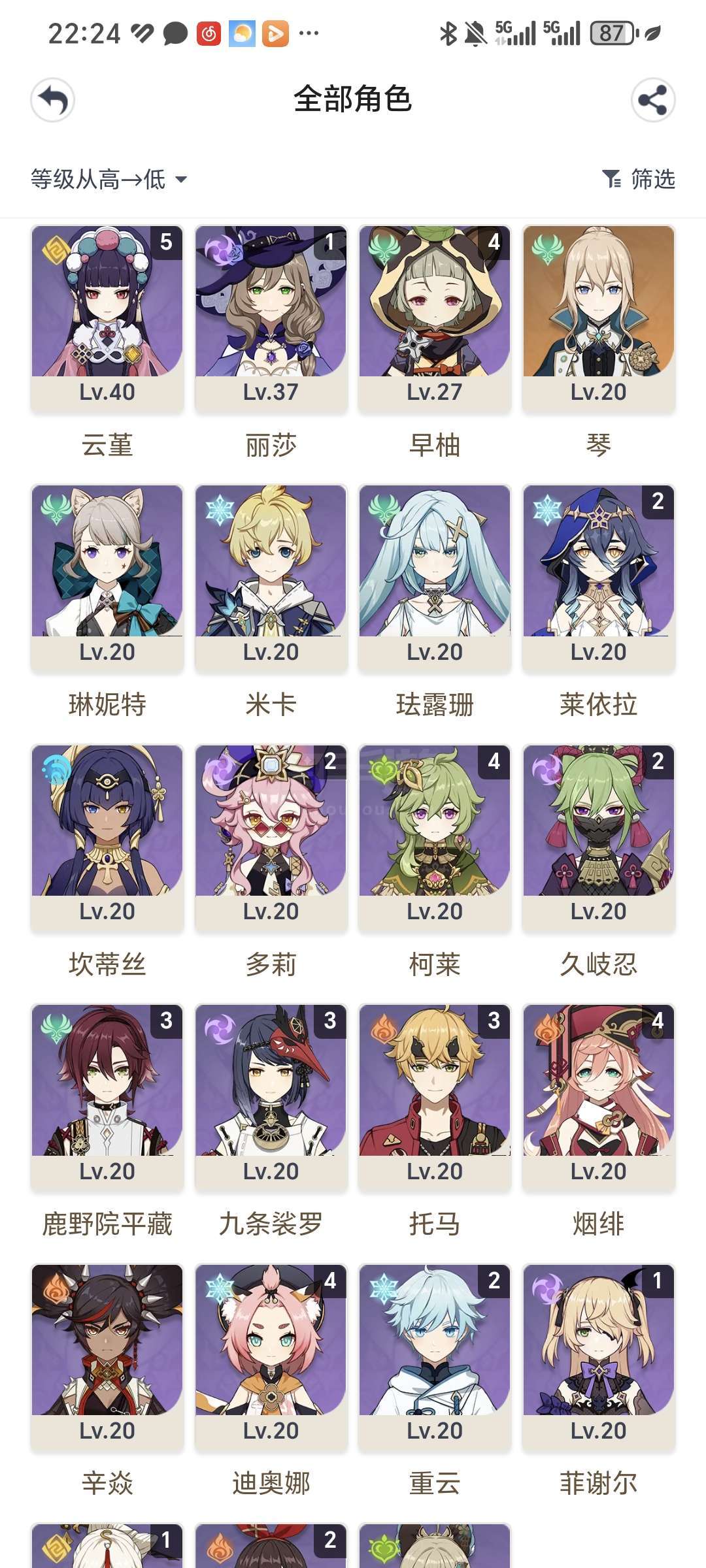
Task: Open 云堇 character card
Action: (x=107, y=319)
